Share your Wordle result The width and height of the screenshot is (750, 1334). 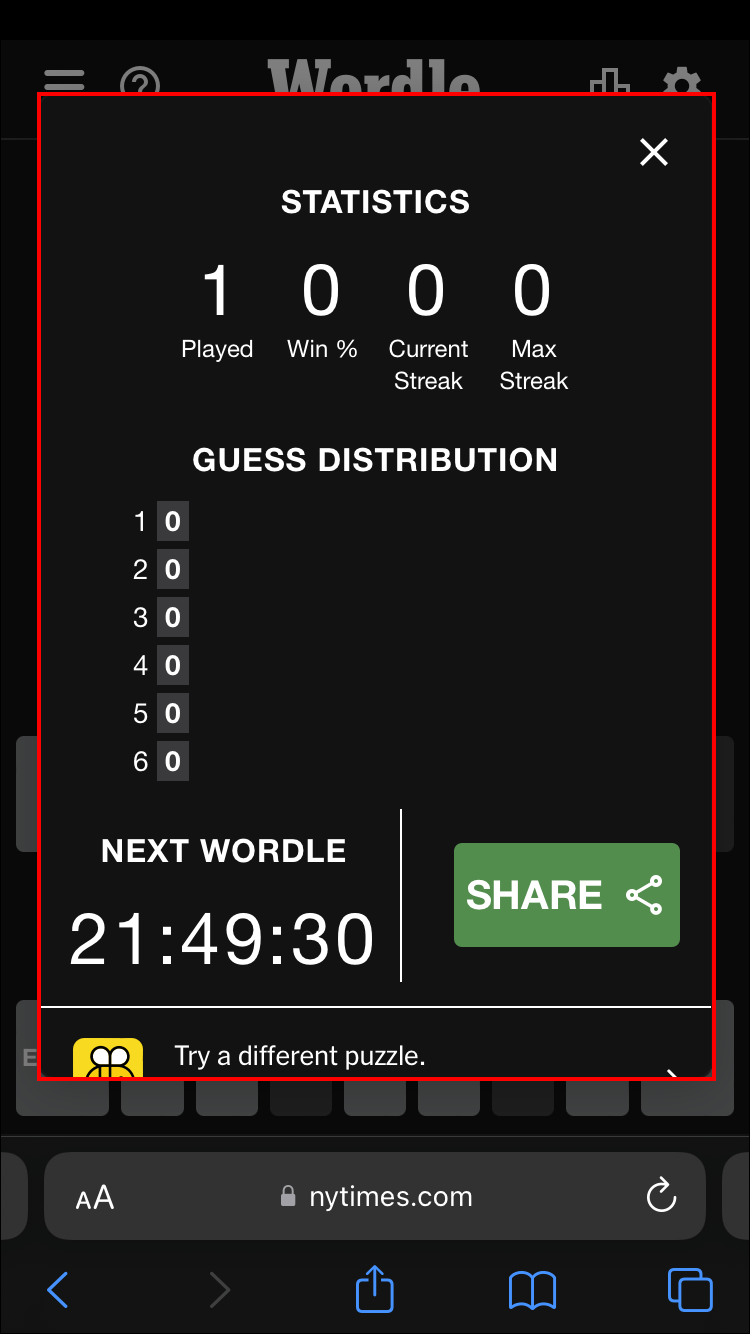coord(567,895)
